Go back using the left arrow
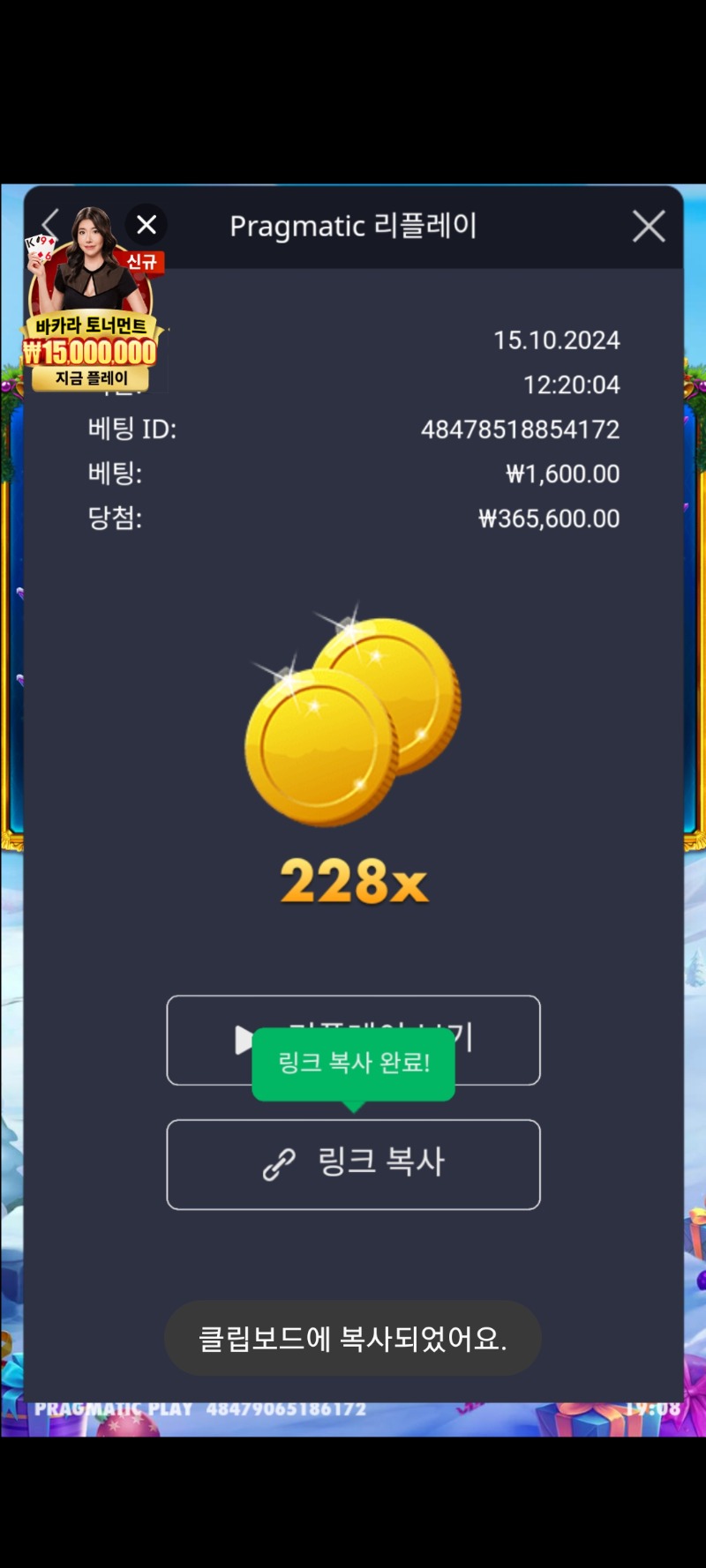The width and height of the screenshot is (706, 1568). pos(50,223)
